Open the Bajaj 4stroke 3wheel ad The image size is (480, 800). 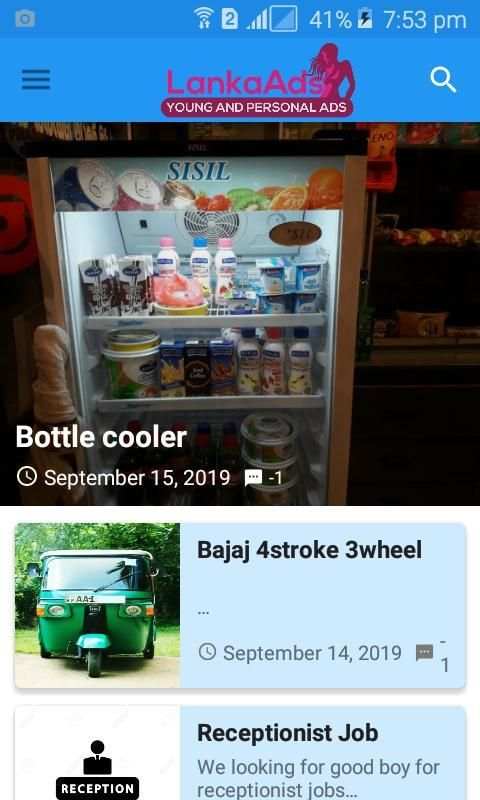pyautogui.click(x=240, y=606)
